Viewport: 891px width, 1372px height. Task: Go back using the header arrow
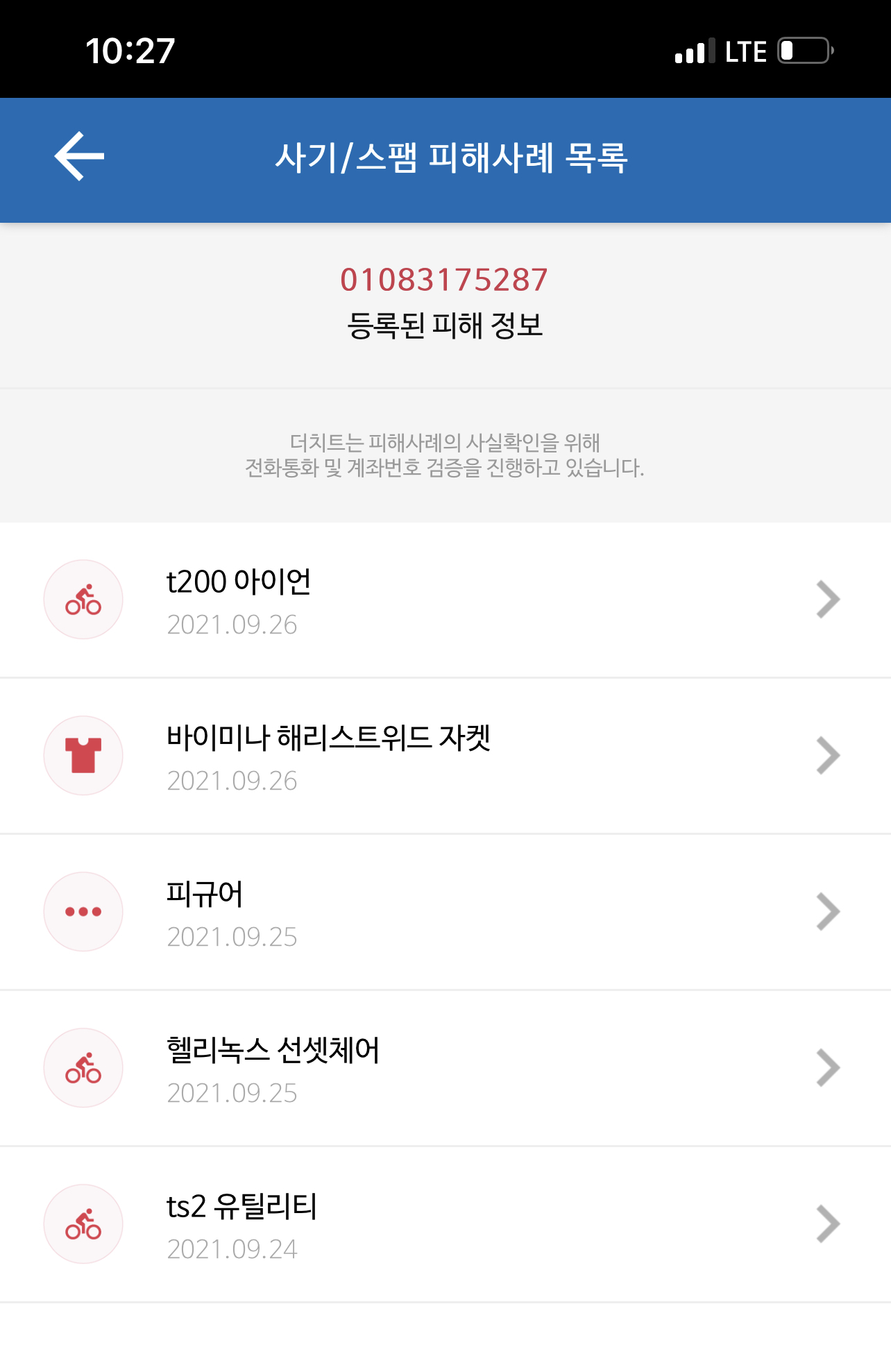point(79,157)
